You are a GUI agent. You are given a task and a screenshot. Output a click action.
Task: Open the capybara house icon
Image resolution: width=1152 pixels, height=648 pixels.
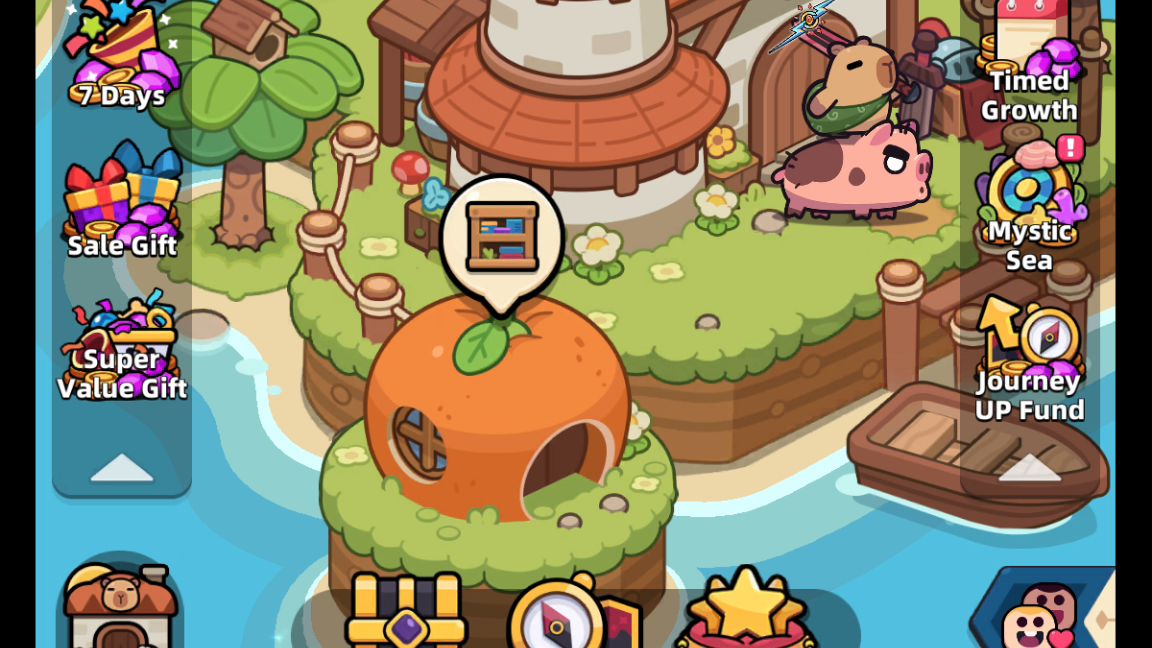(x=120, y=605)
